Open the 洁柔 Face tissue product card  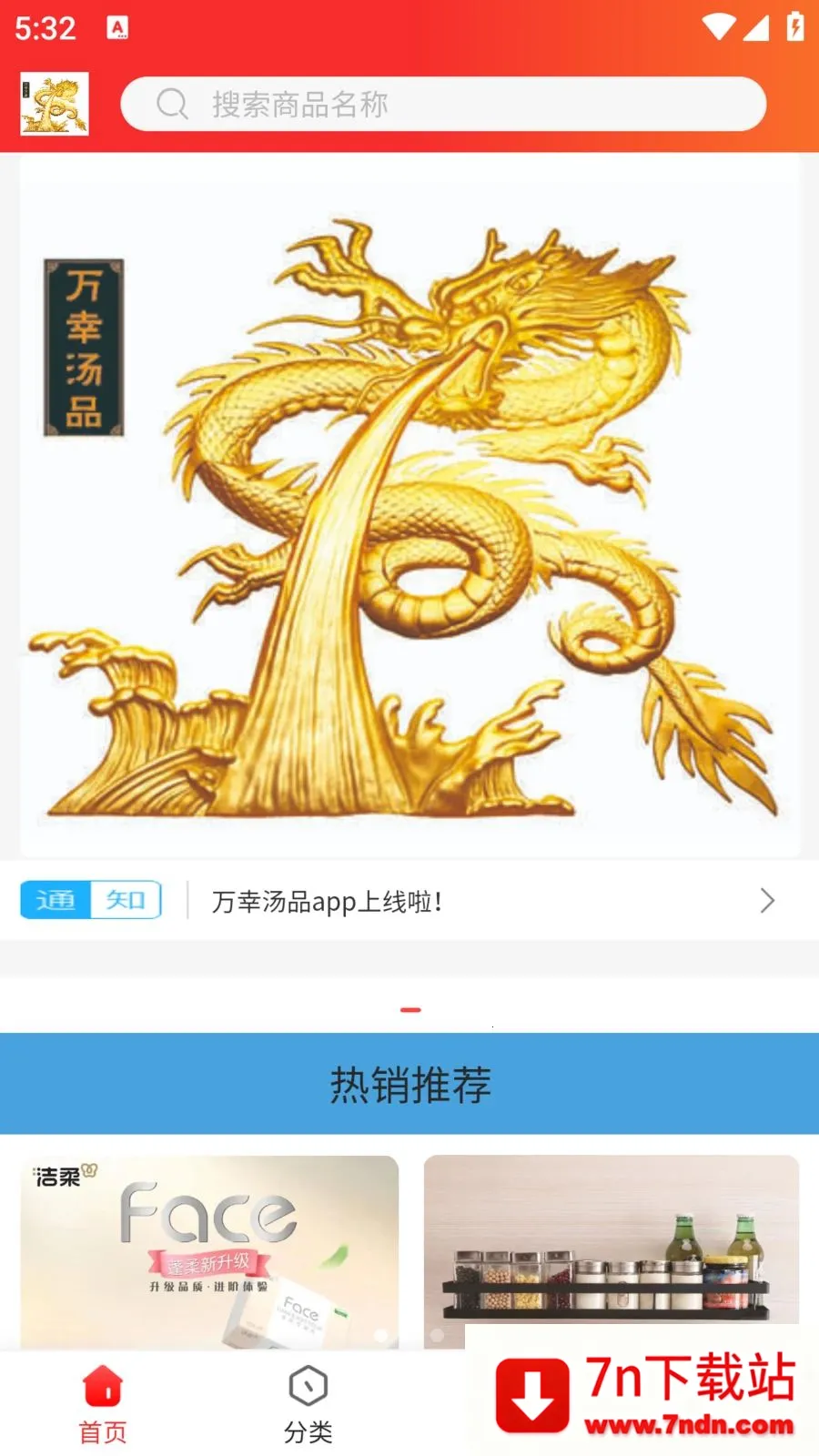pyautogui.click(x=209, y=1252)
